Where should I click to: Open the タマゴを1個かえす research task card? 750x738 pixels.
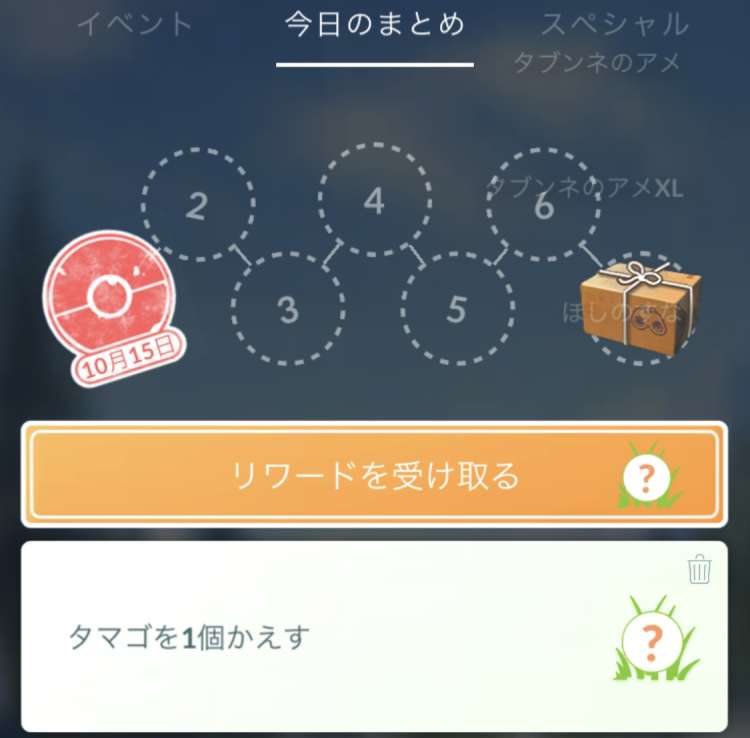coord(340,637)
